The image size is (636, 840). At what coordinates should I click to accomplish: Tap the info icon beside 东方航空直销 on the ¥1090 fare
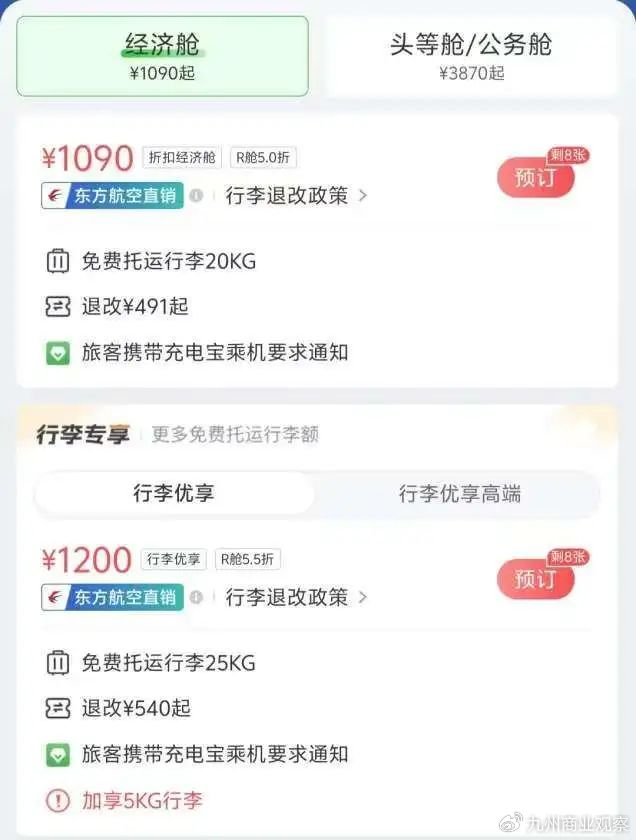coord(196,196)
